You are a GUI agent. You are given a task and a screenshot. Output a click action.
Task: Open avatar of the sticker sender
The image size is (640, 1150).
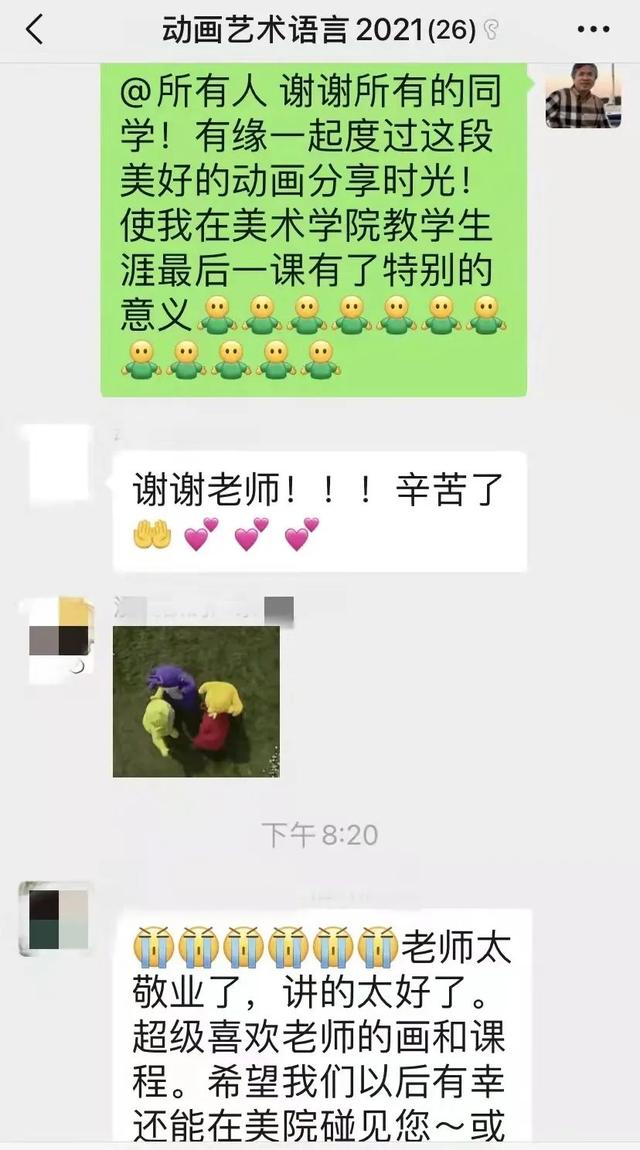pos(60,640)
